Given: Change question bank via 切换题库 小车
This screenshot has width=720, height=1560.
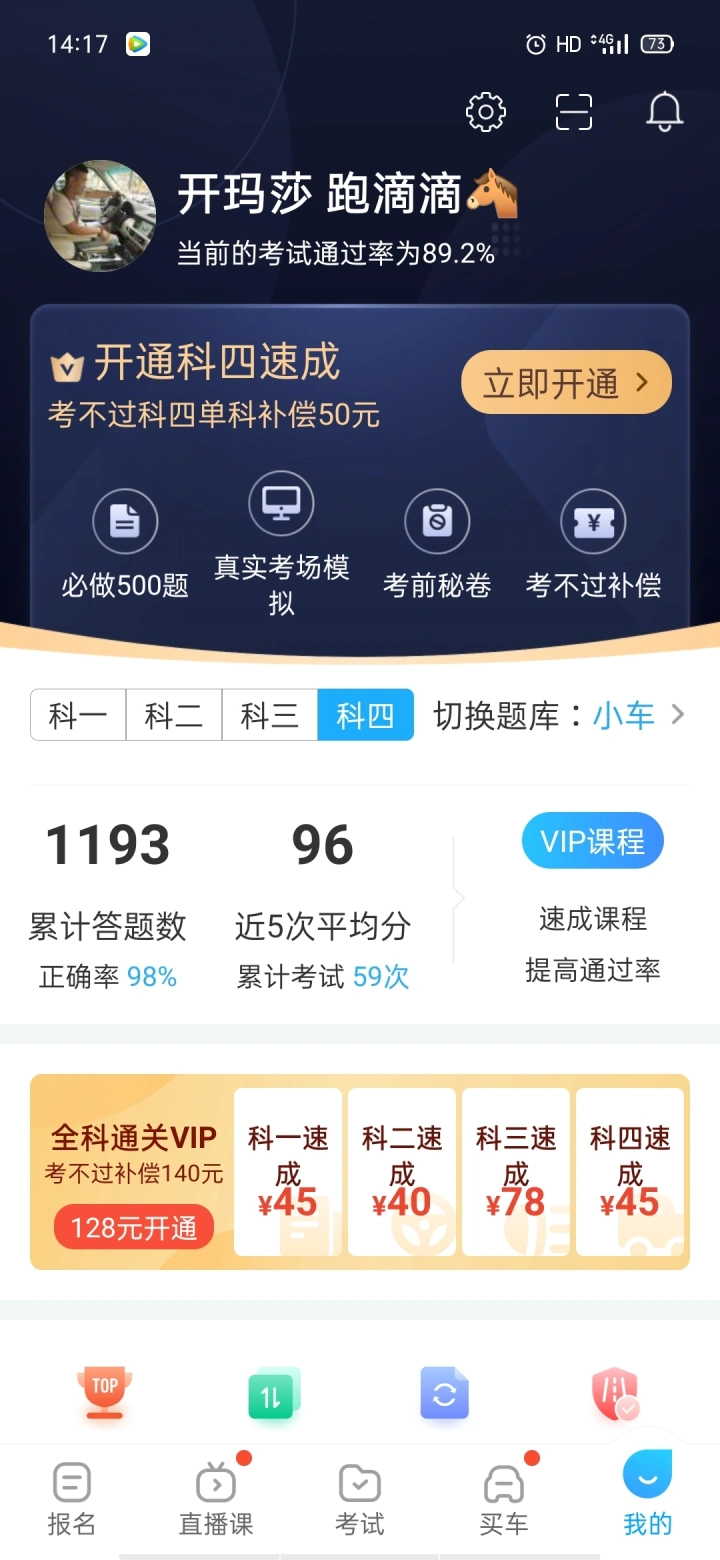Looking at the screenshot, I should click(x=560, y=715).
